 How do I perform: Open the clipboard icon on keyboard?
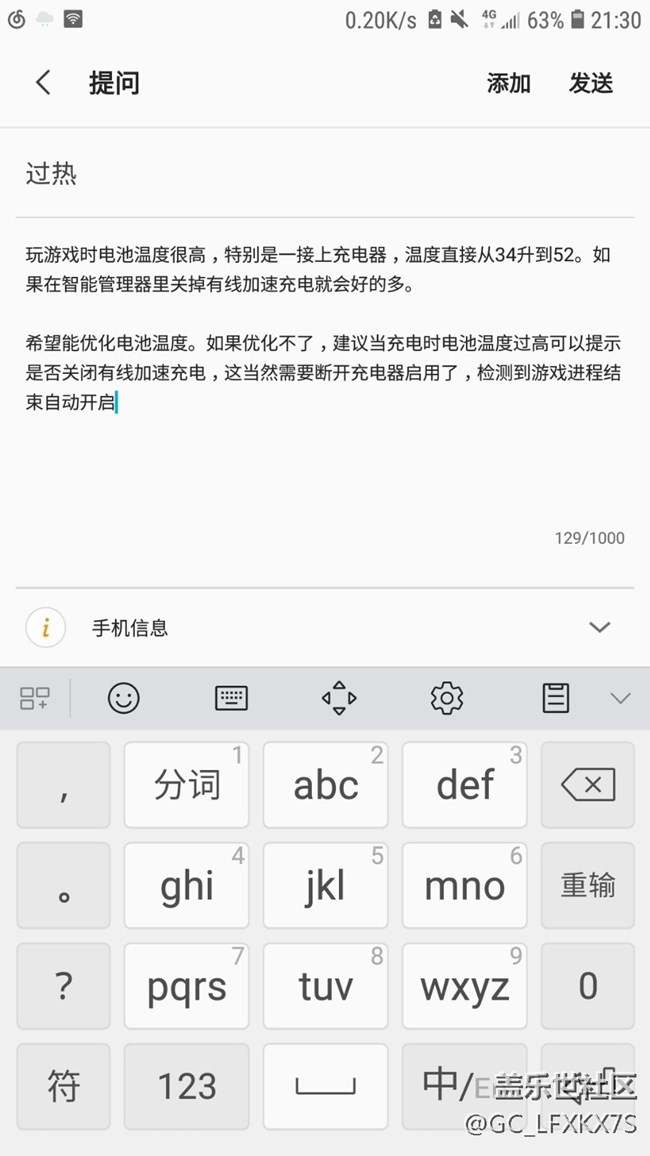pyautogui.click(x=556, y=698)
